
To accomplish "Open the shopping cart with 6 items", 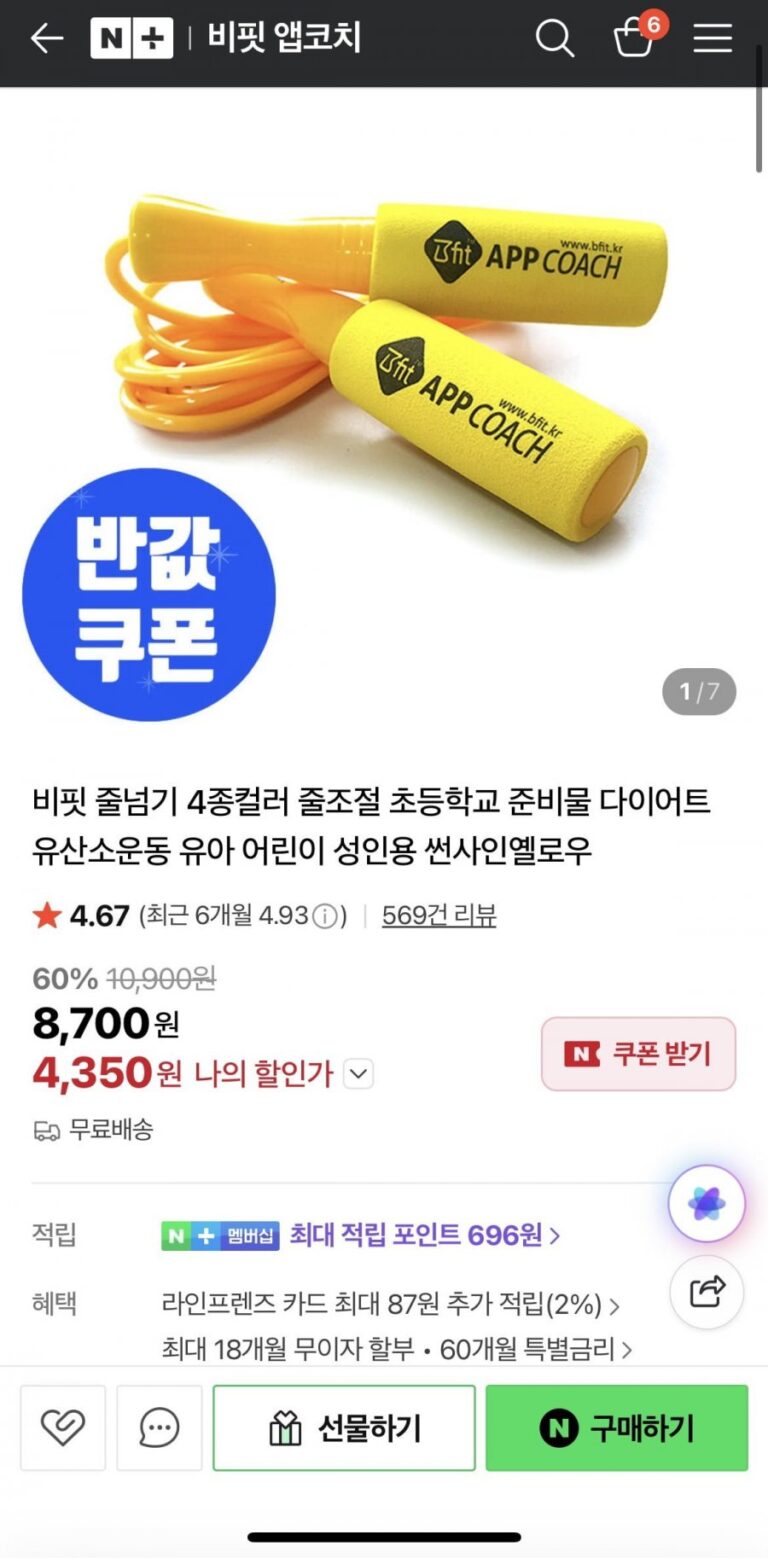I will coord(634,38).
